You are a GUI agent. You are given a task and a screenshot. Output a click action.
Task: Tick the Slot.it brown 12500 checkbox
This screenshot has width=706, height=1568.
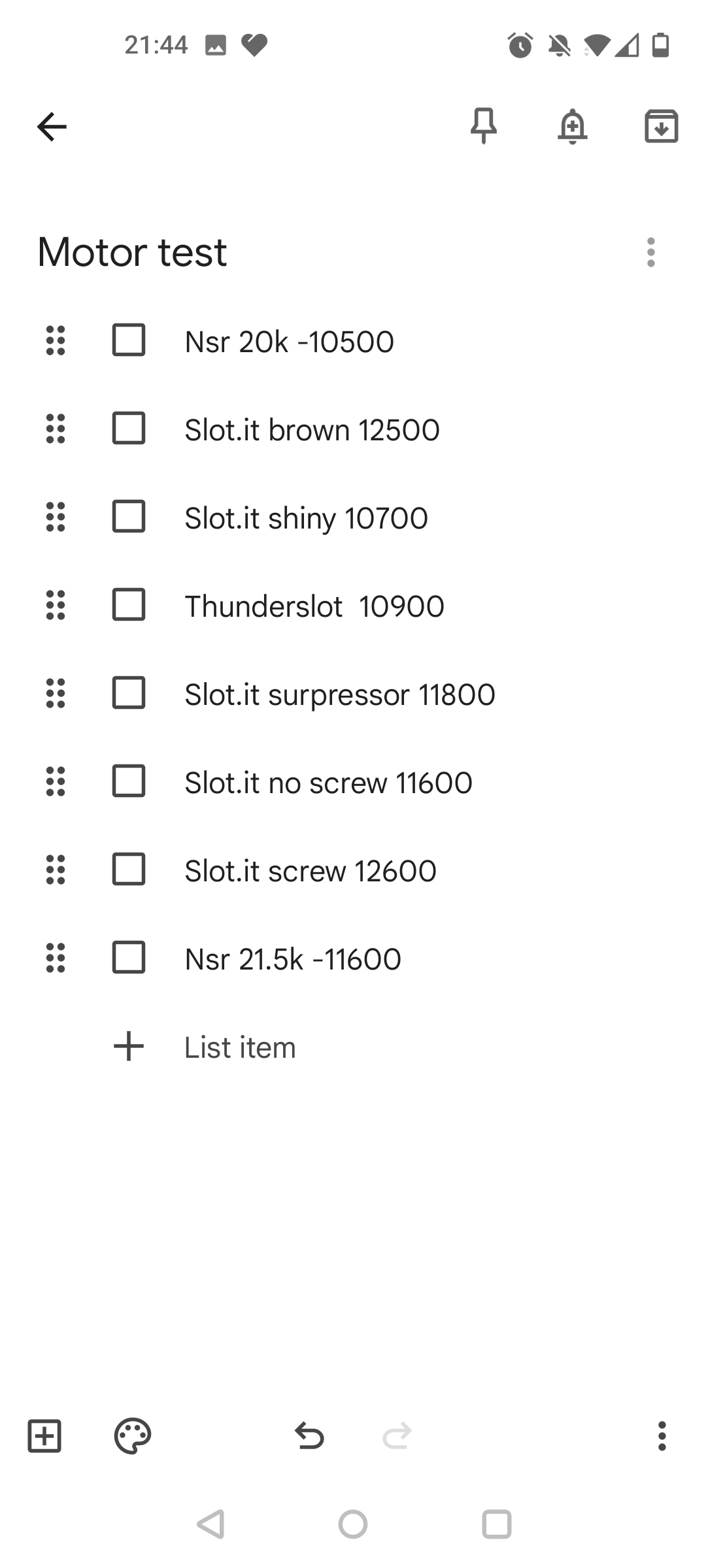129,429
